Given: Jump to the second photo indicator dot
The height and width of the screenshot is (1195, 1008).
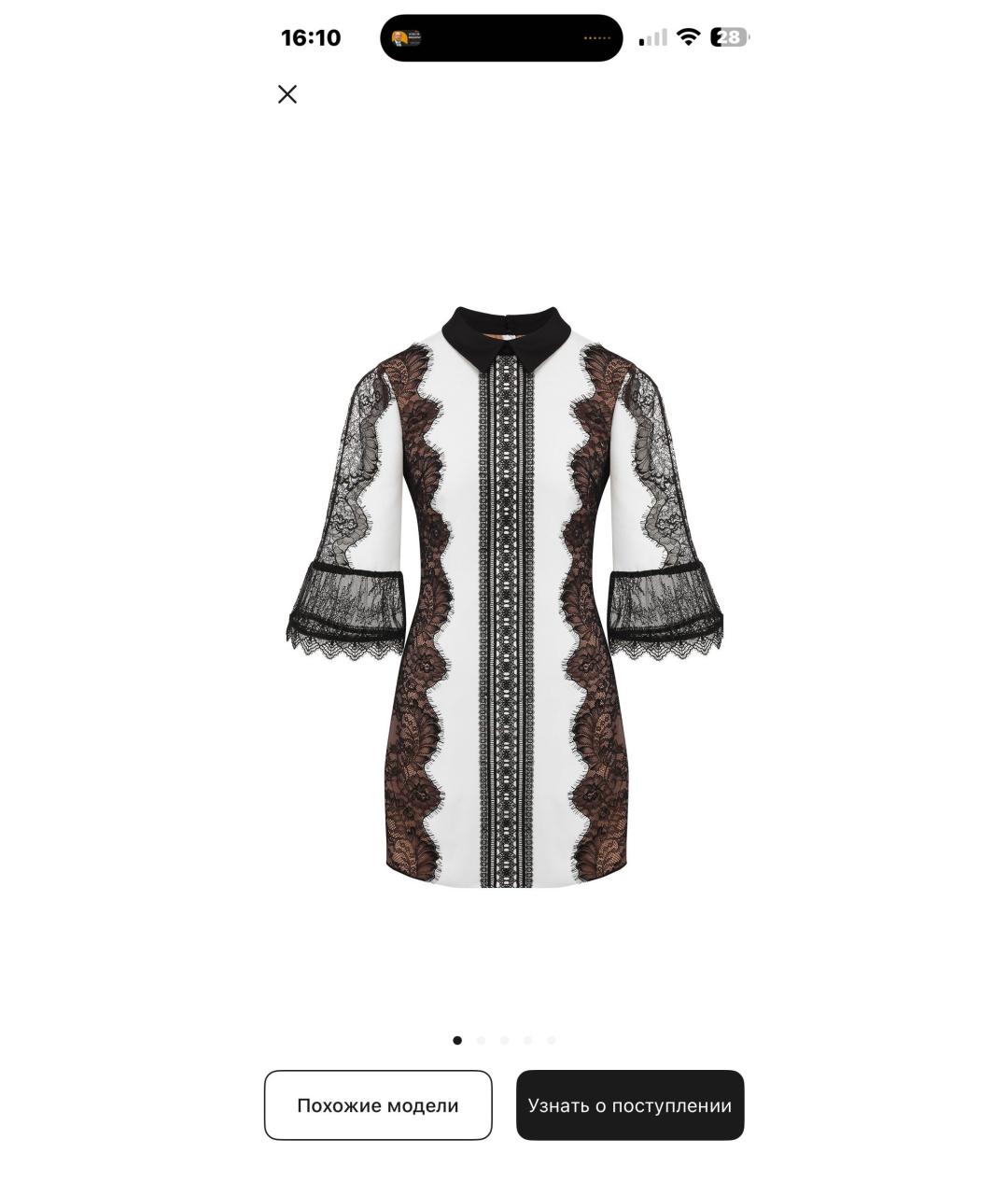Looking at the screenshot, I should [481, 1040].
